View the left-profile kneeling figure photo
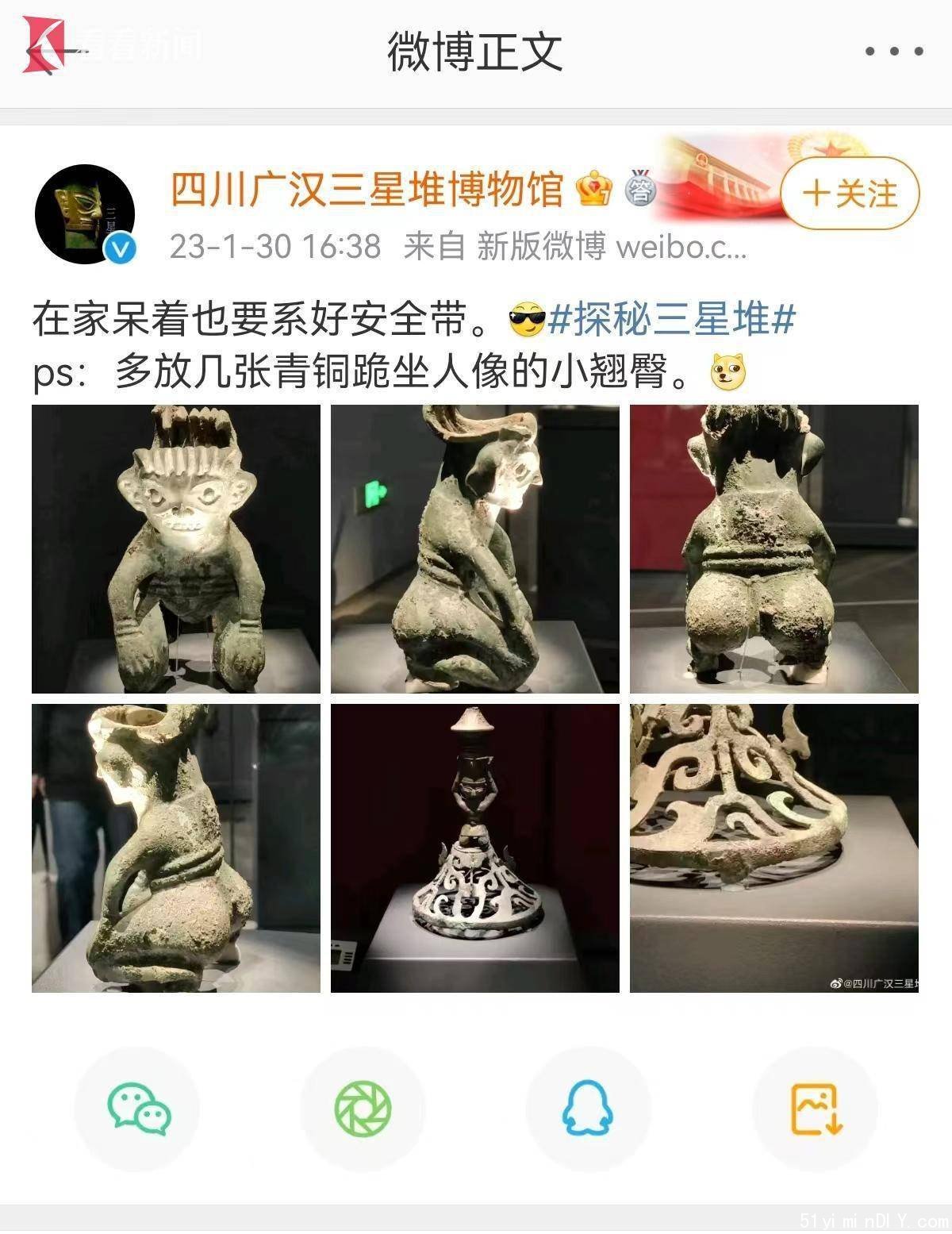Image resolution: width=952 pixels, height=1234 pixels. (176, 848)
